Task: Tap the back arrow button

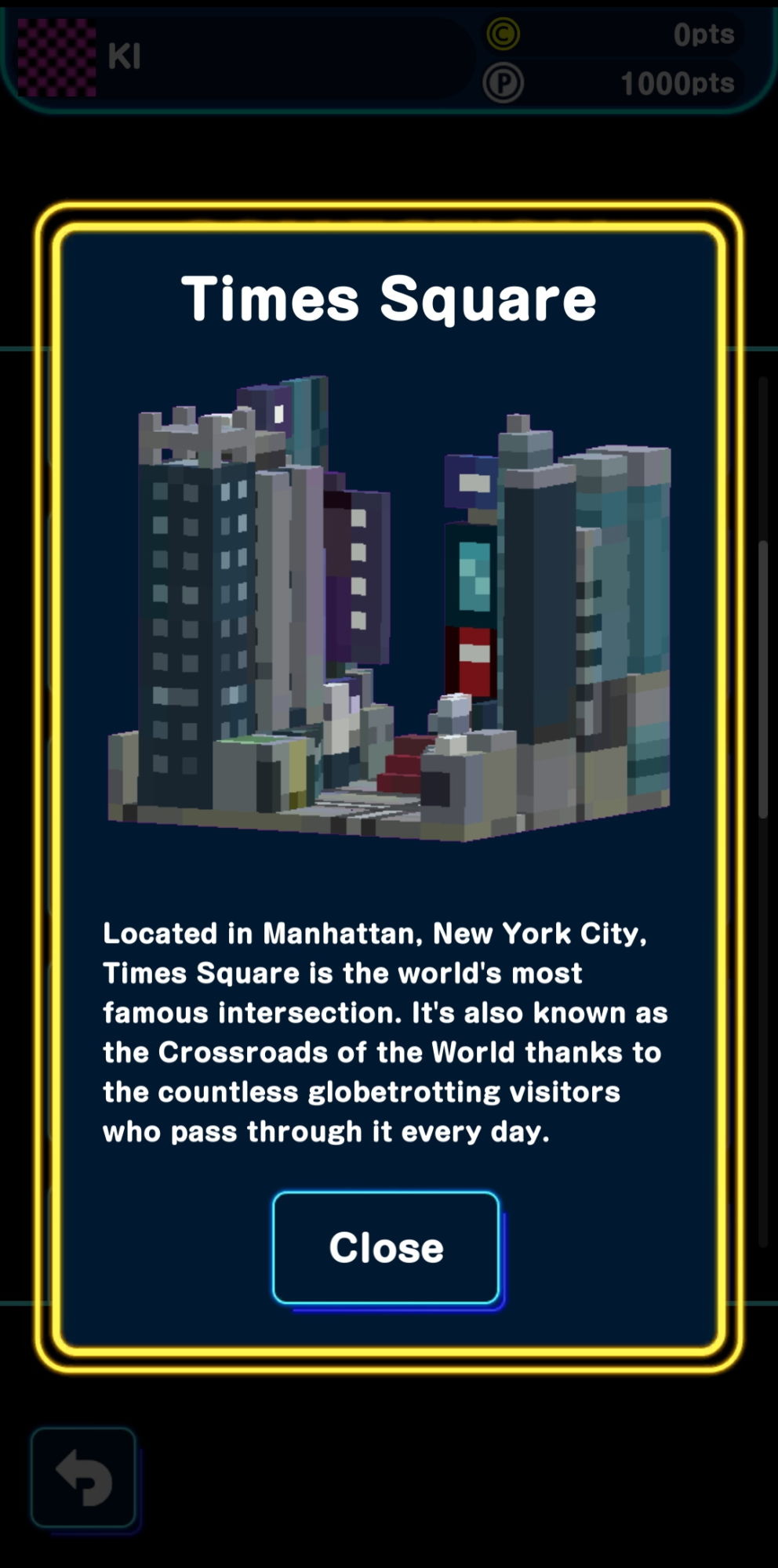Action: point(84,1478)
